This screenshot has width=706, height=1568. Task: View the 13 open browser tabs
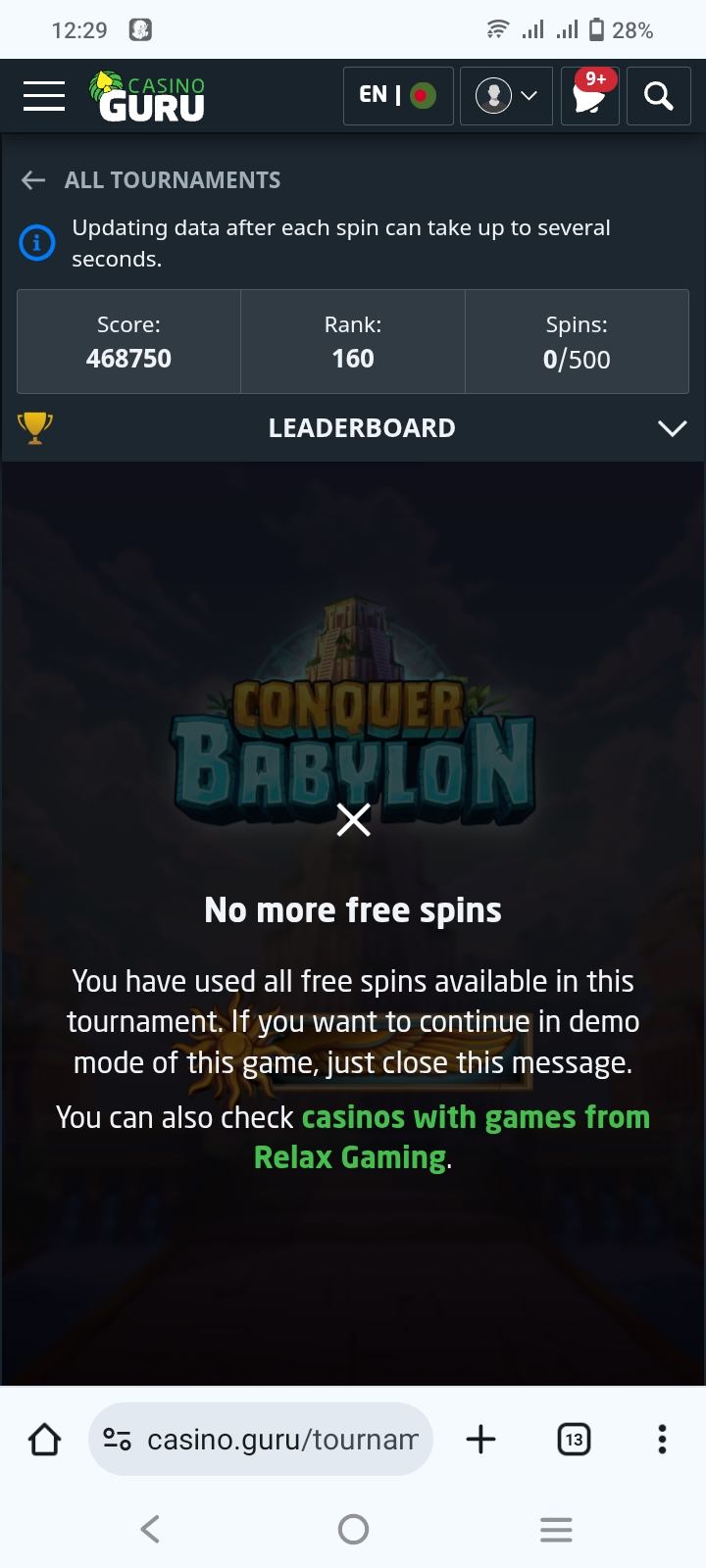coord(574,1440)
